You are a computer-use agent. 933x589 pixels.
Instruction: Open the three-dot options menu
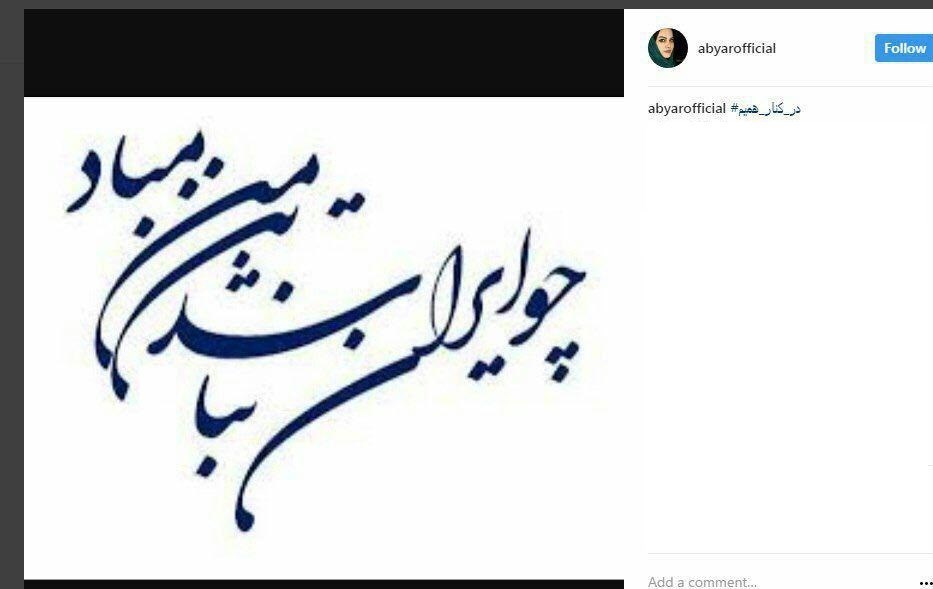pyautogui.click(x=925, y=582)
